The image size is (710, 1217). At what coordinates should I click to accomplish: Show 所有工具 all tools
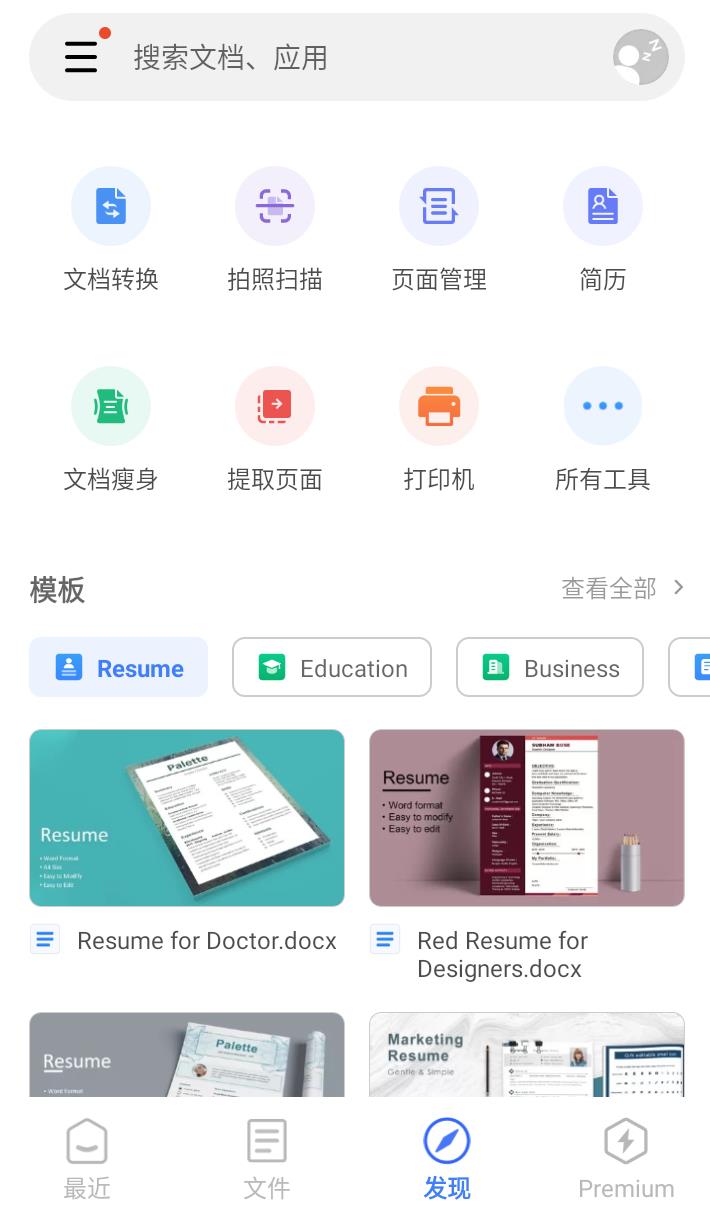coord(603,428)
